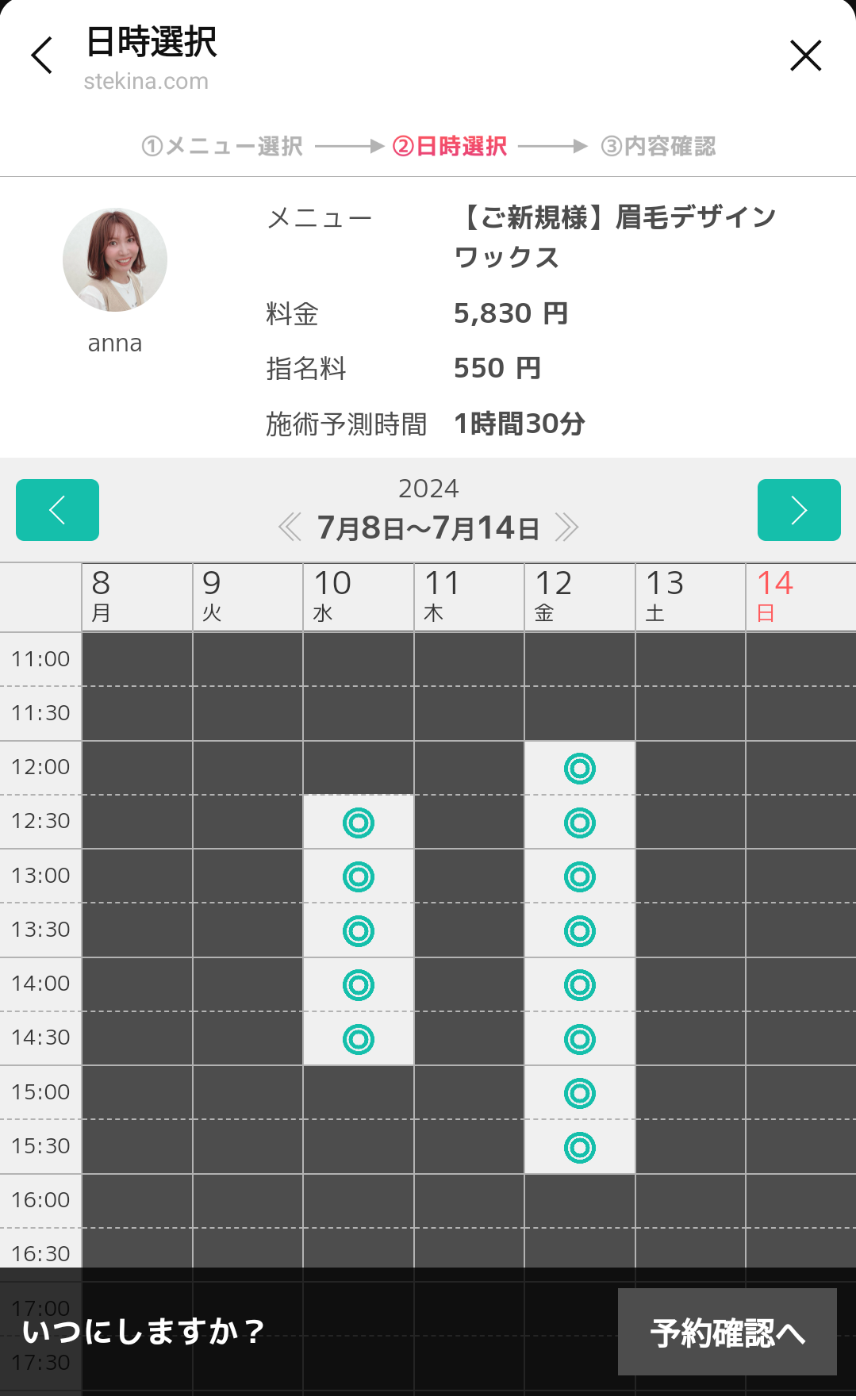Screen dimensions: 856x1400
Task: Book the 13:00 slot on Friday 12
Action: (579, 876)
